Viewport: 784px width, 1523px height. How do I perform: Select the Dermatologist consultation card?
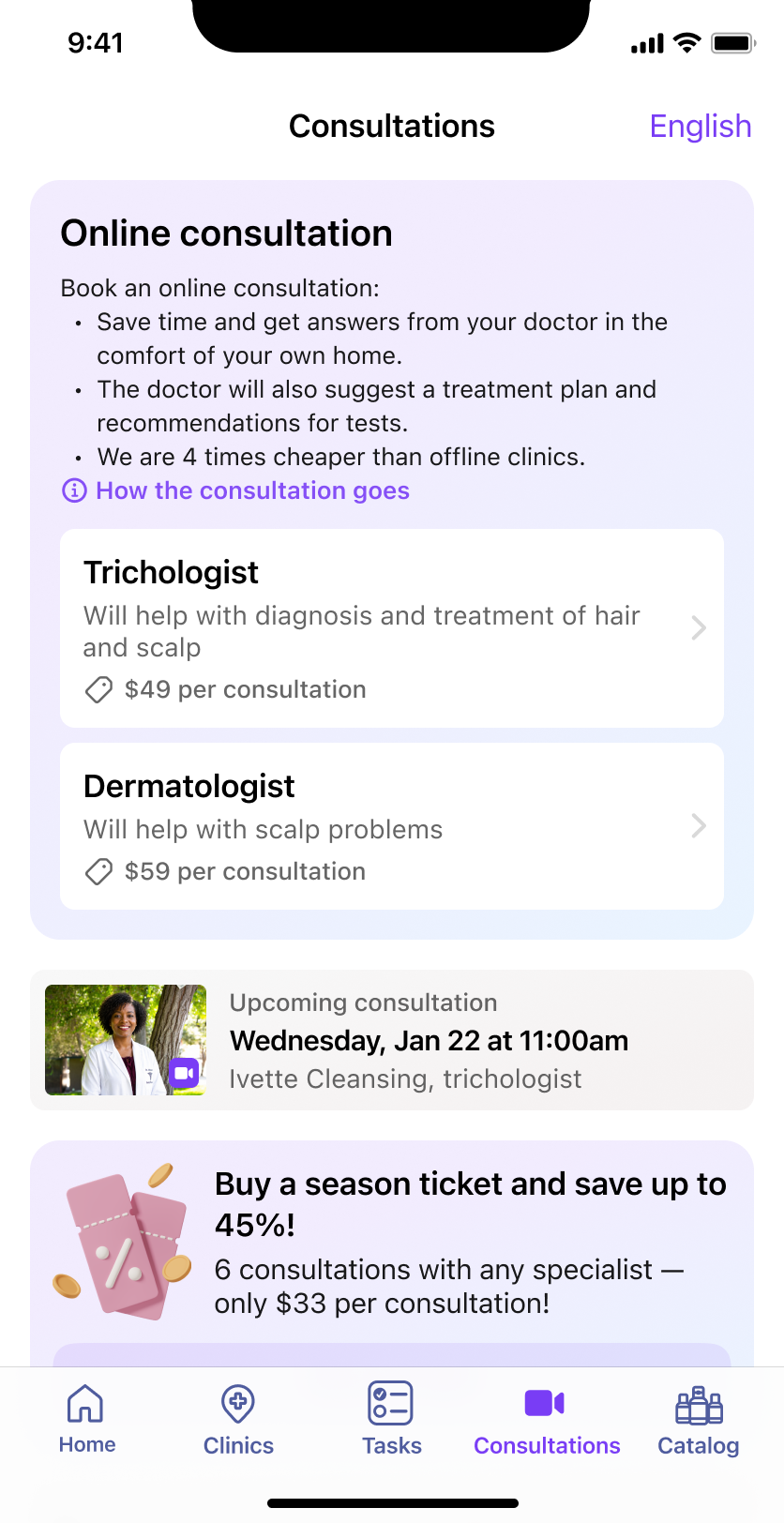coord(392,826)
